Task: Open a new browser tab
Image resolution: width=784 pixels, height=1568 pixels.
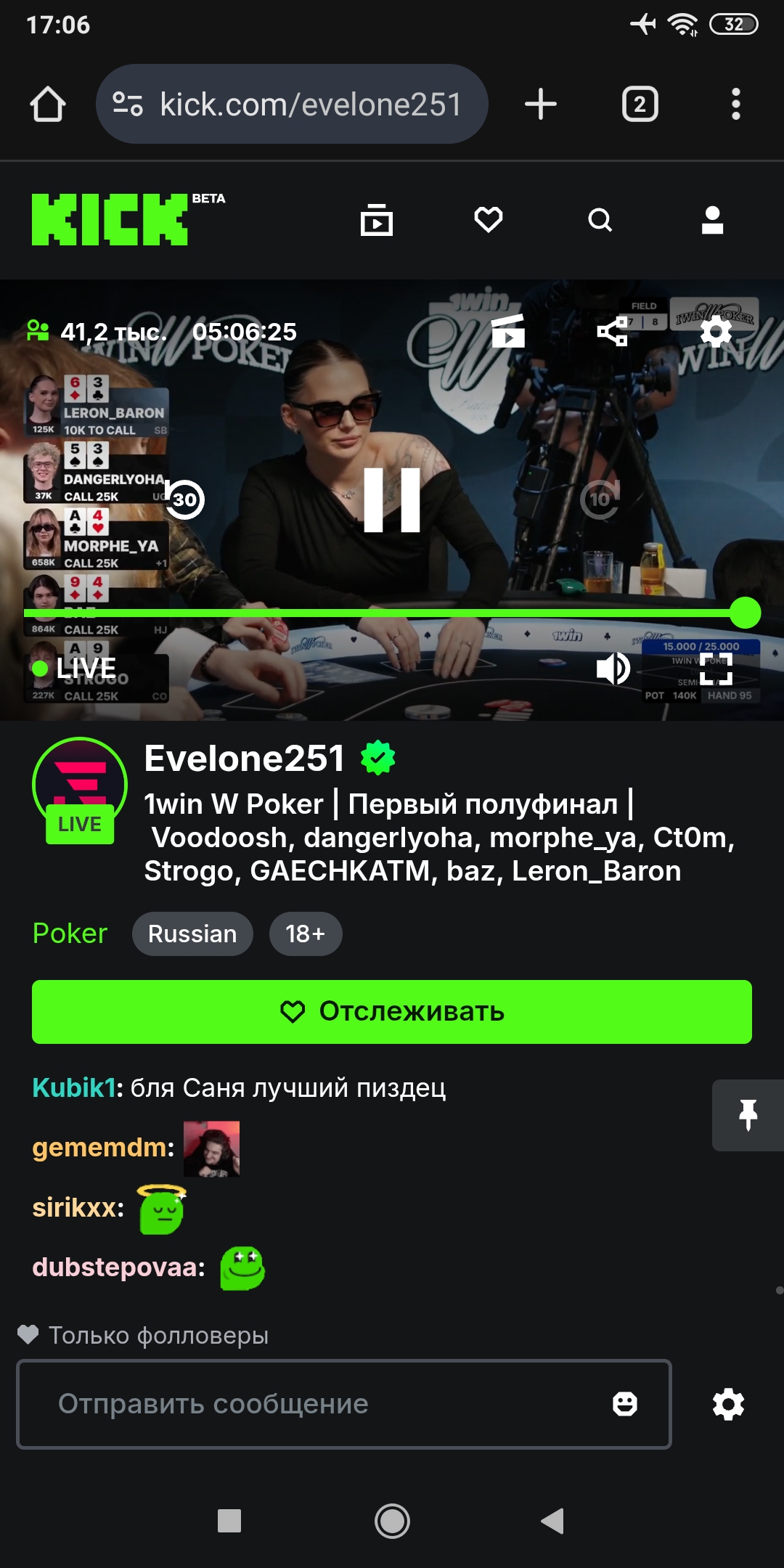Action: [541, 104]
